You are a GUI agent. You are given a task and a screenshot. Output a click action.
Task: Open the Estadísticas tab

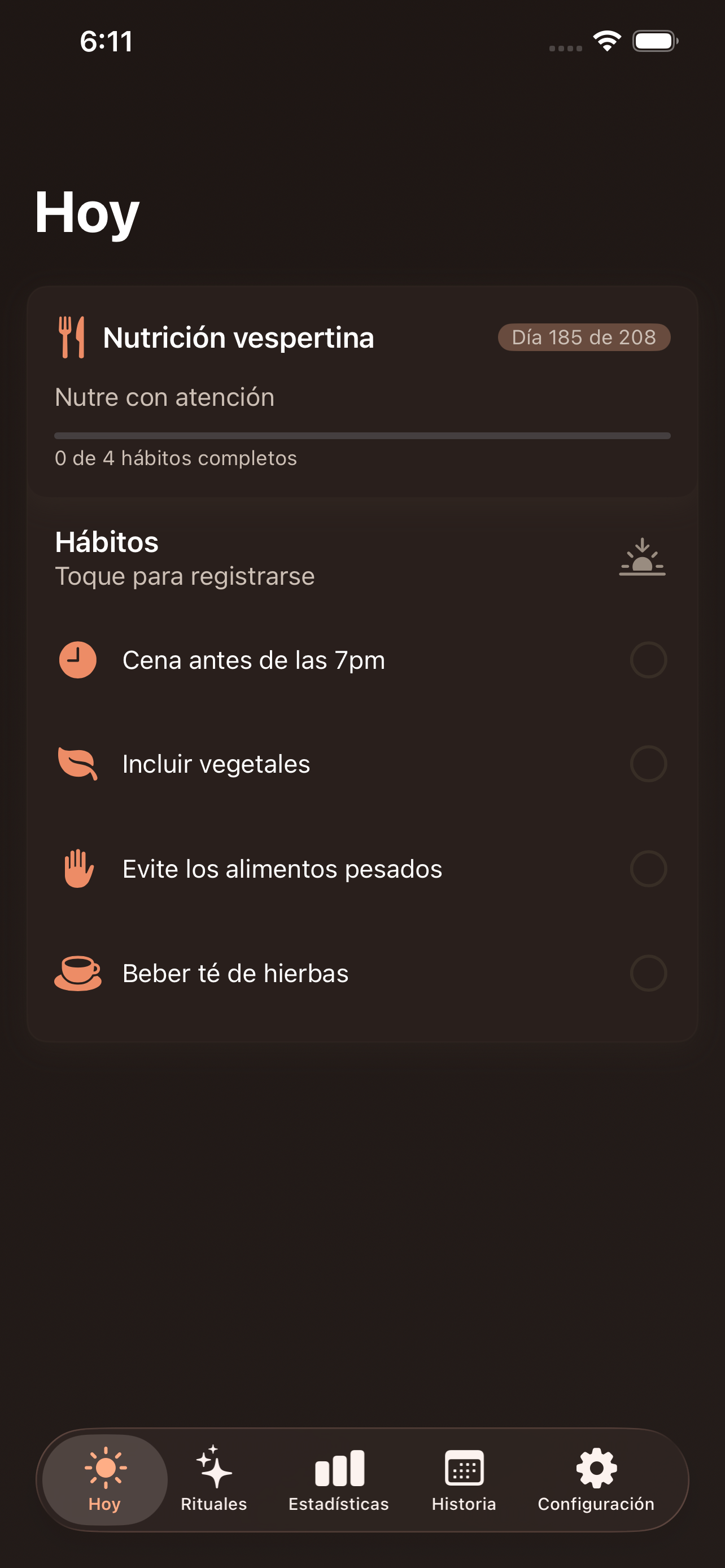point(338,1479)
